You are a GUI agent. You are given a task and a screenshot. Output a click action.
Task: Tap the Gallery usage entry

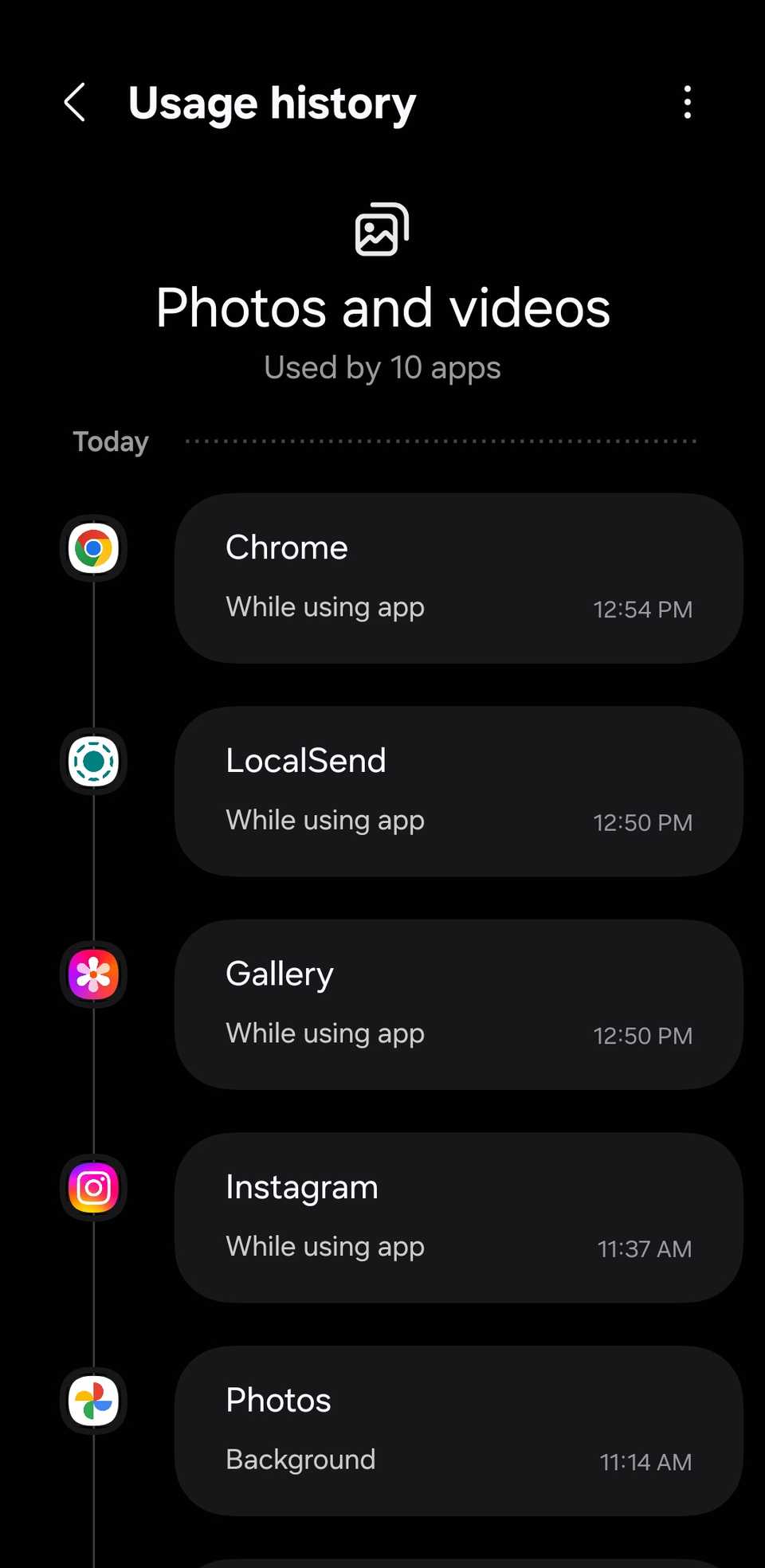coord(458,1004)
